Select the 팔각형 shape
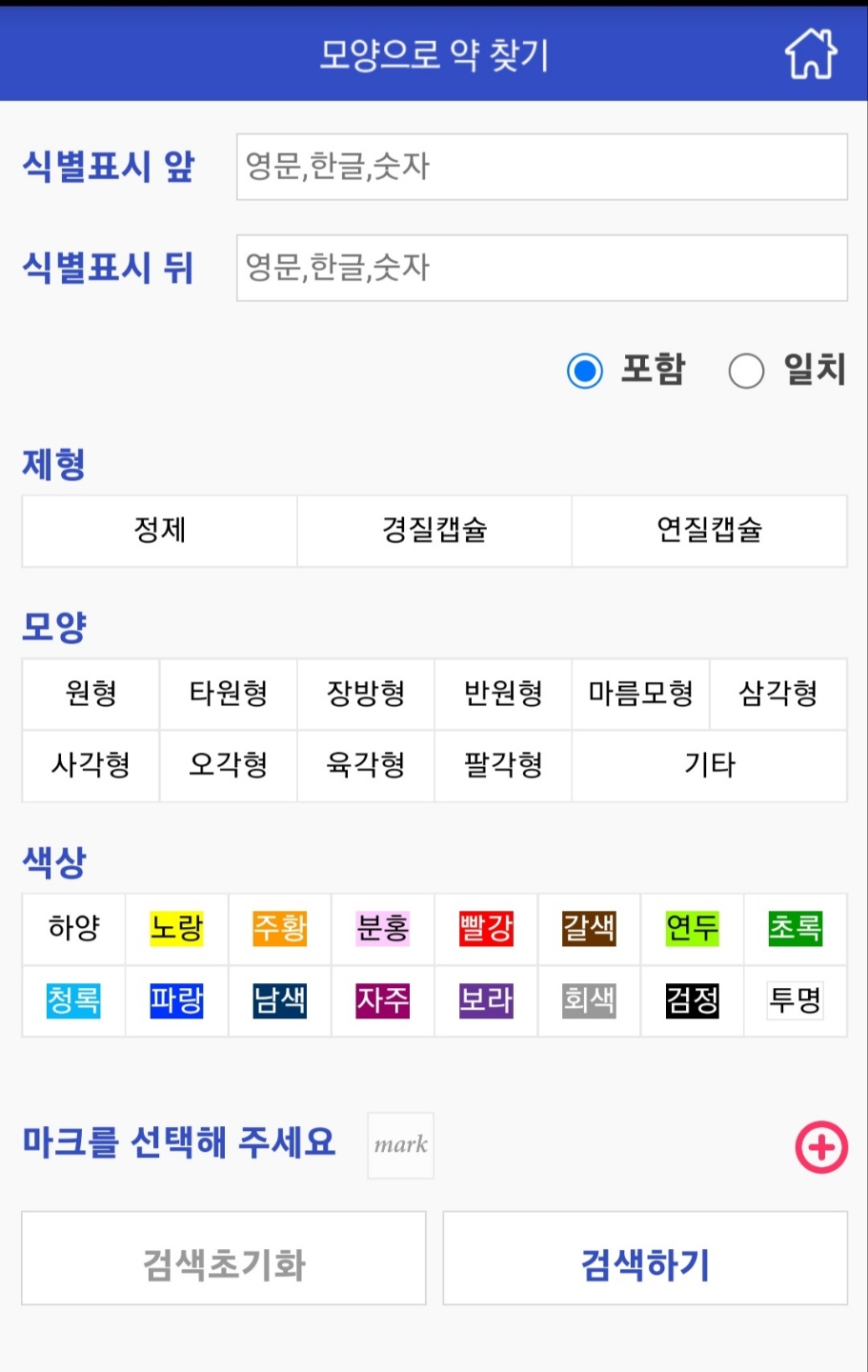 coord(503,766)
